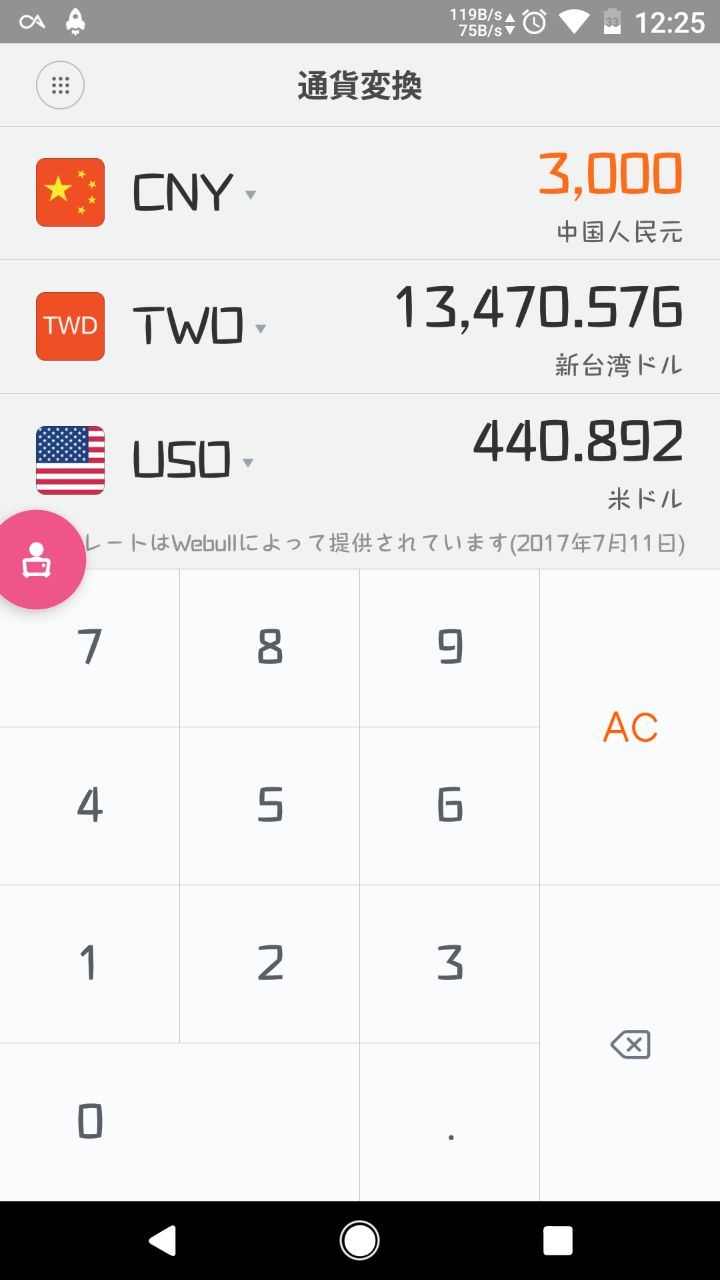Go back using the system back button
Viewport: 720px width, 1280px height.
pos(162,1241)
